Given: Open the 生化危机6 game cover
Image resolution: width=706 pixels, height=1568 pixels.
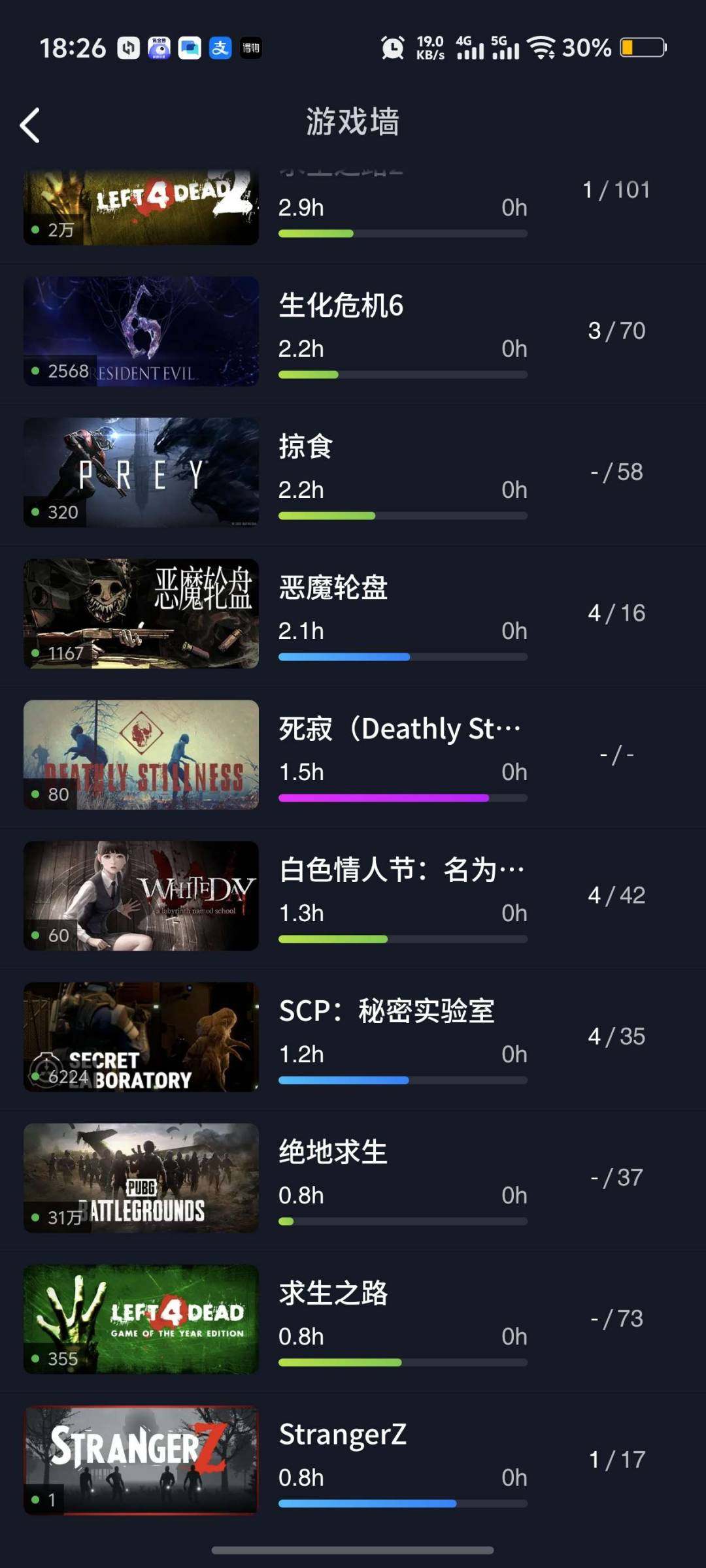Looking at the screenshot, I should (141, 330).
